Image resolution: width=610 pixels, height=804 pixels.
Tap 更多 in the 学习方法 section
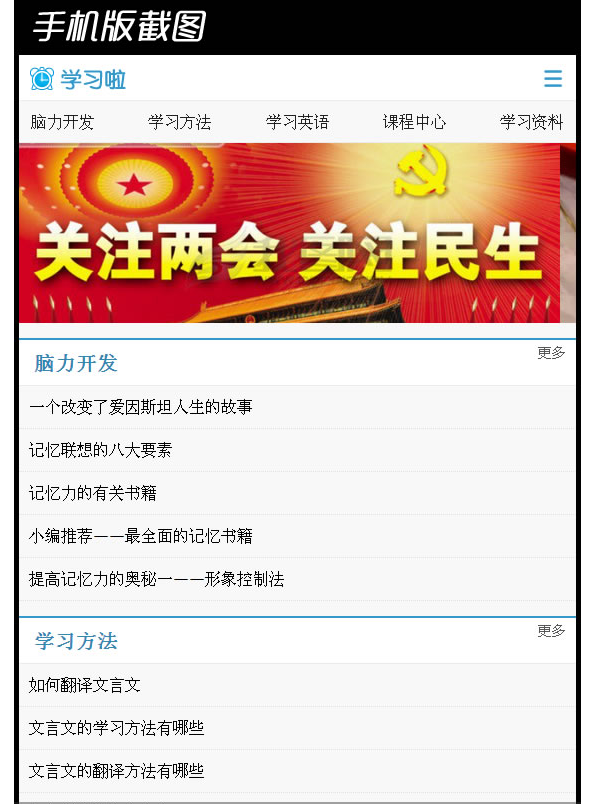551,631
